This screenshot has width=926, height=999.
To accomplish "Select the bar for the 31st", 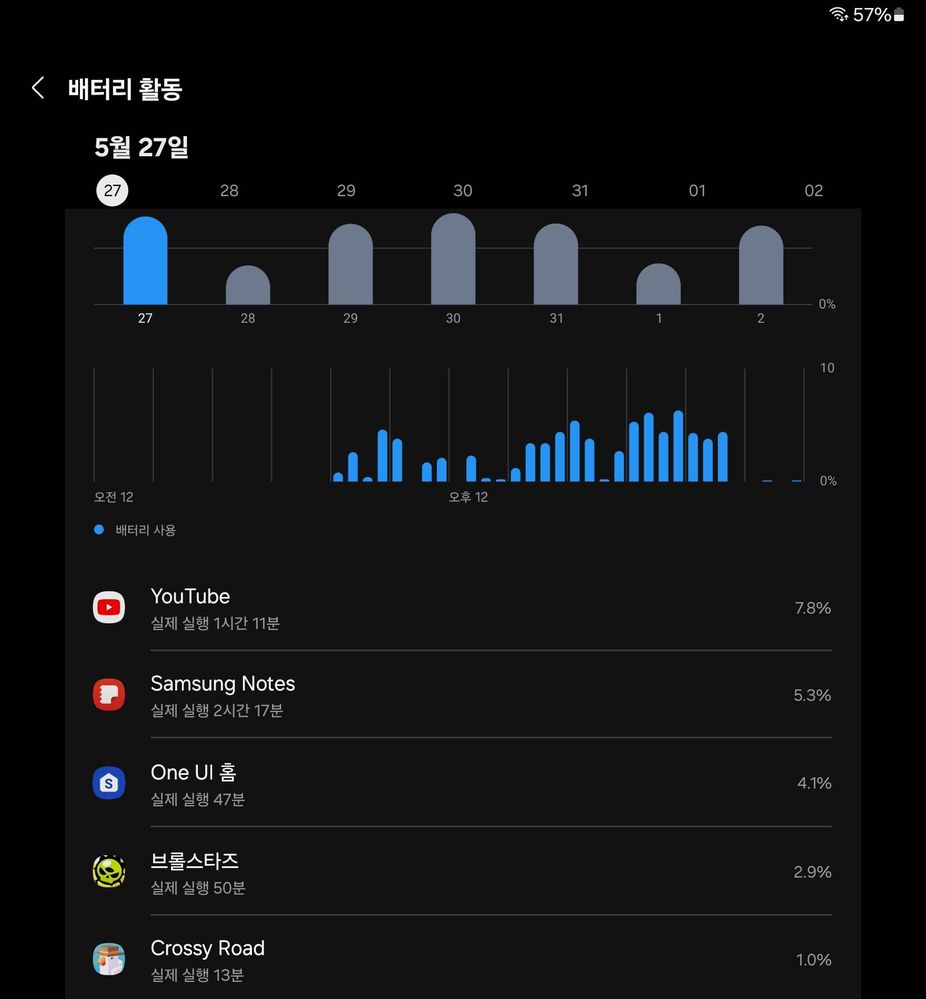I will click(x=556, y=265).
